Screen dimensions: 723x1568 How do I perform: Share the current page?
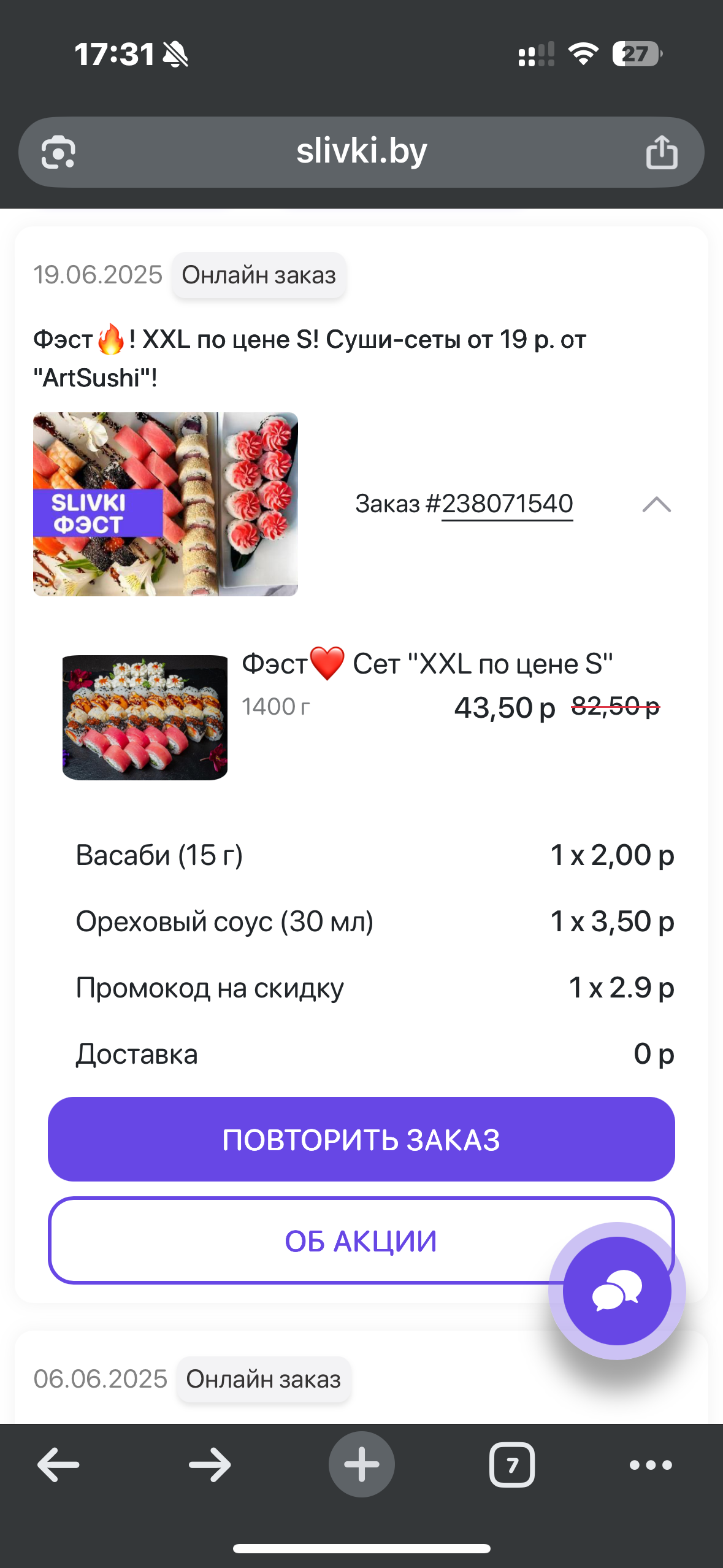(x=662, y=152)
